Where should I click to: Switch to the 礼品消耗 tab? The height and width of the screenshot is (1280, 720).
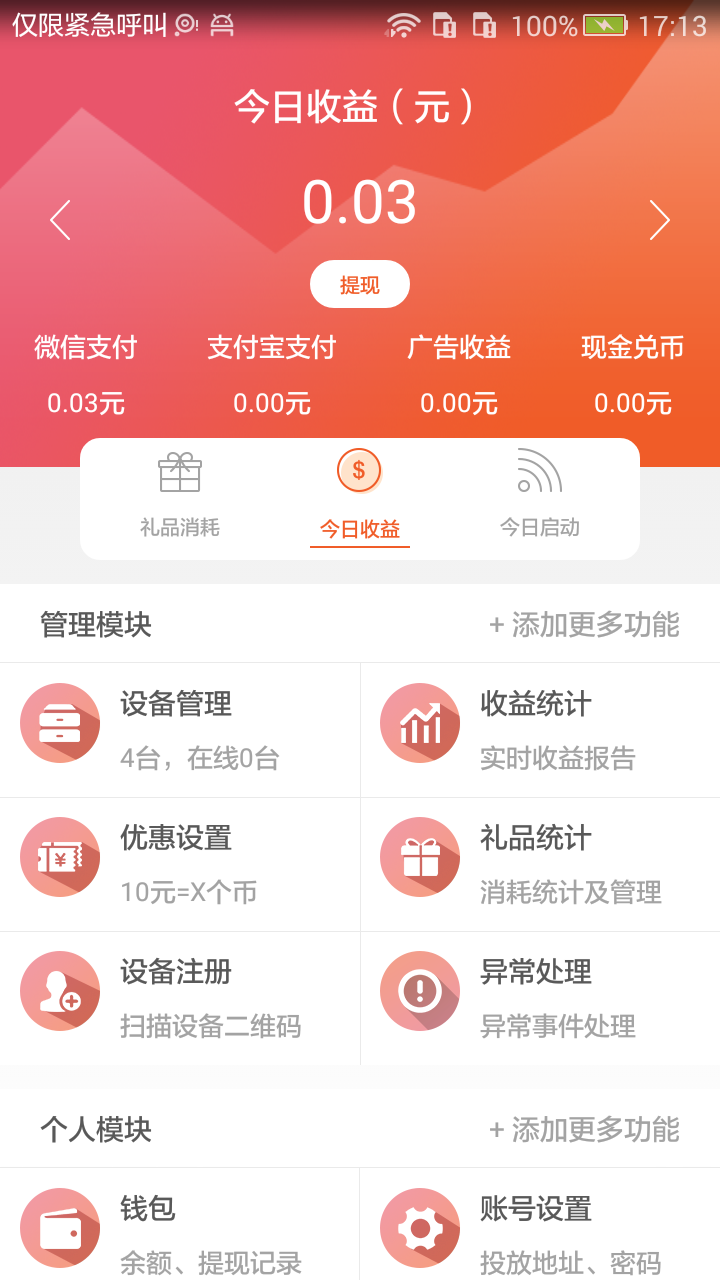[180, 497]
